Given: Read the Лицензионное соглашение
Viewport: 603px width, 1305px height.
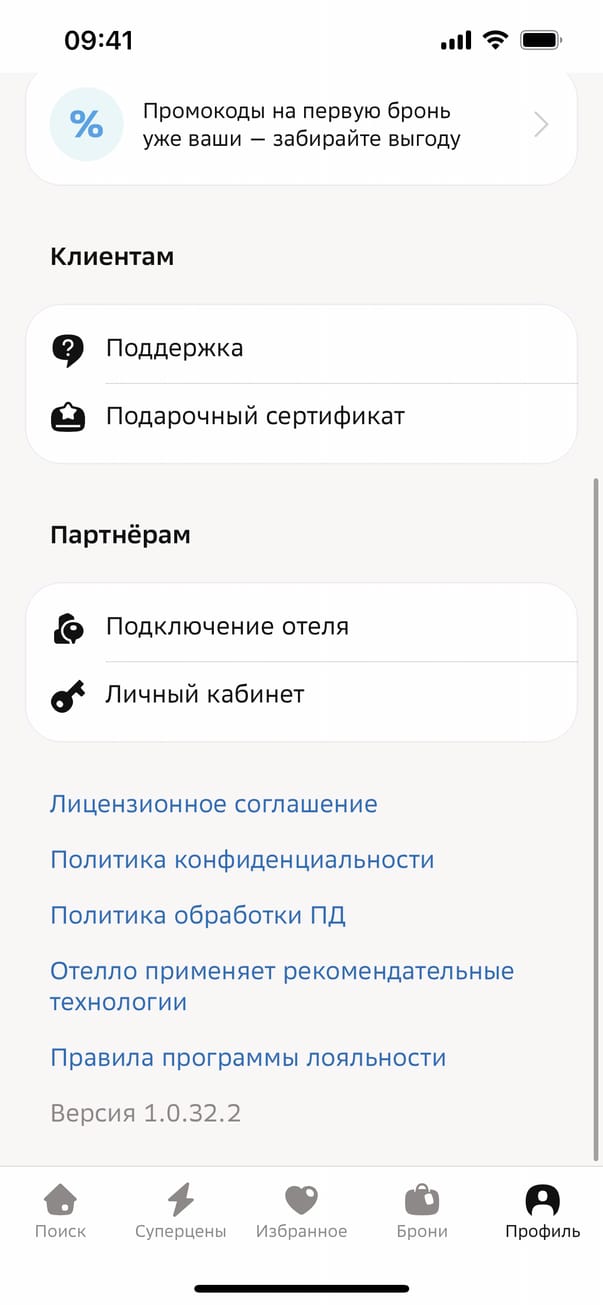Looking at the screenshot, I should [214, 804].
